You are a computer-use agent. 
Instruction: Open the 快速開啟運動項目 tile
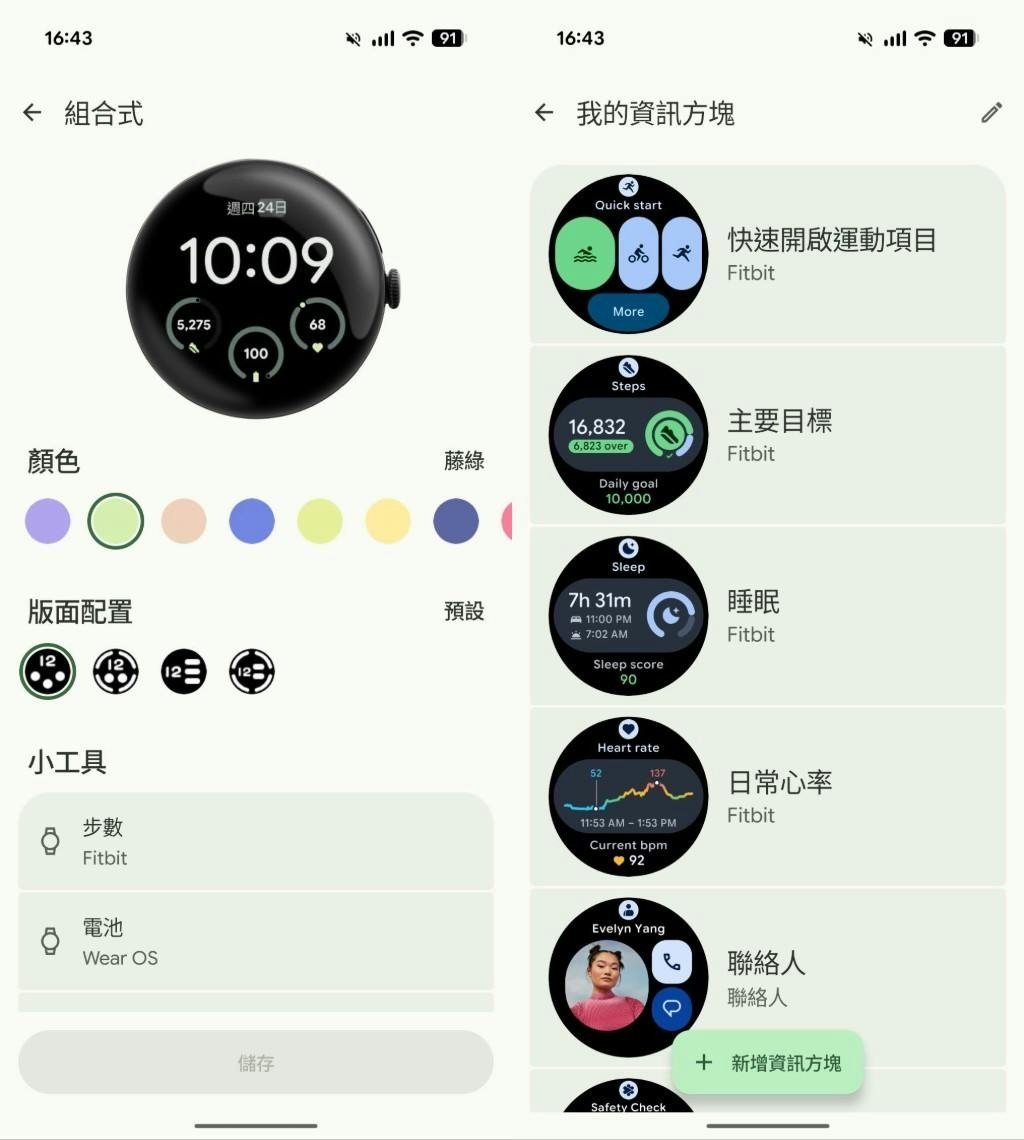[767, 254]
